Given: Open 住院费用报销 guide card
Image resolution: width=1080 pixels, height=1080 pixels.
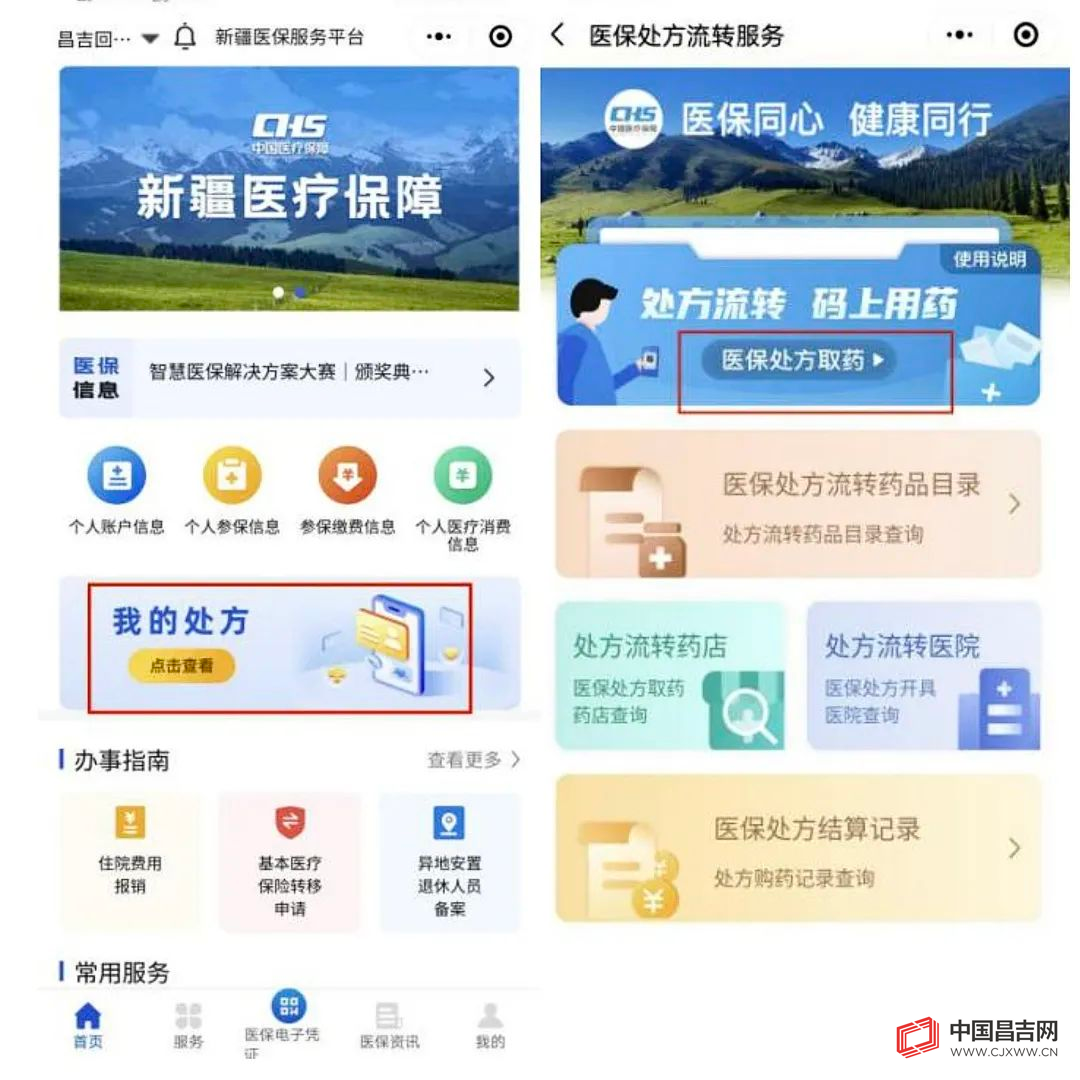Looking at the screenshot, I should 130,860.
